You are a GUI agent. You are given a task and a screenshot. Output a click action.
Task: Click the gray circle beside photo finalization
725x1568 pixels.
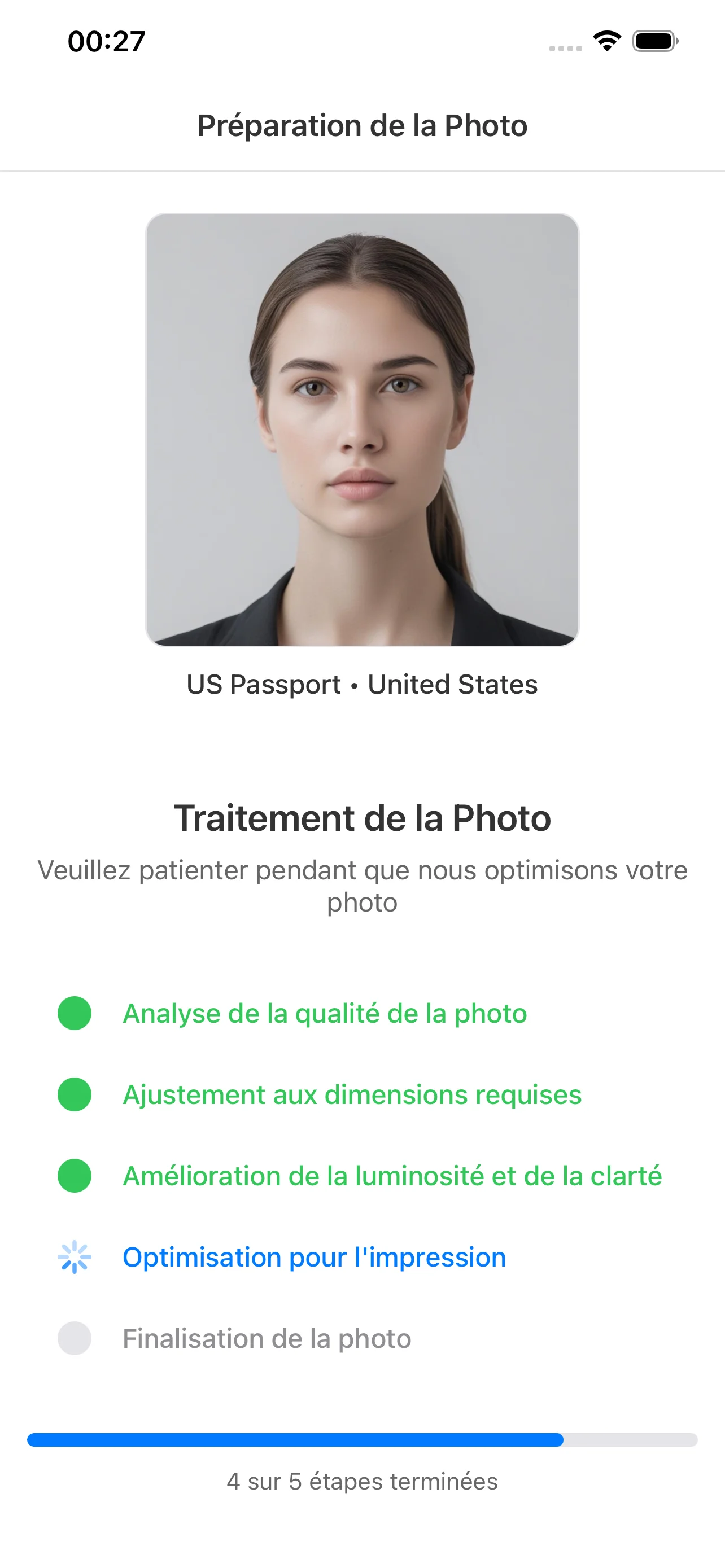tap(75, 1337)
